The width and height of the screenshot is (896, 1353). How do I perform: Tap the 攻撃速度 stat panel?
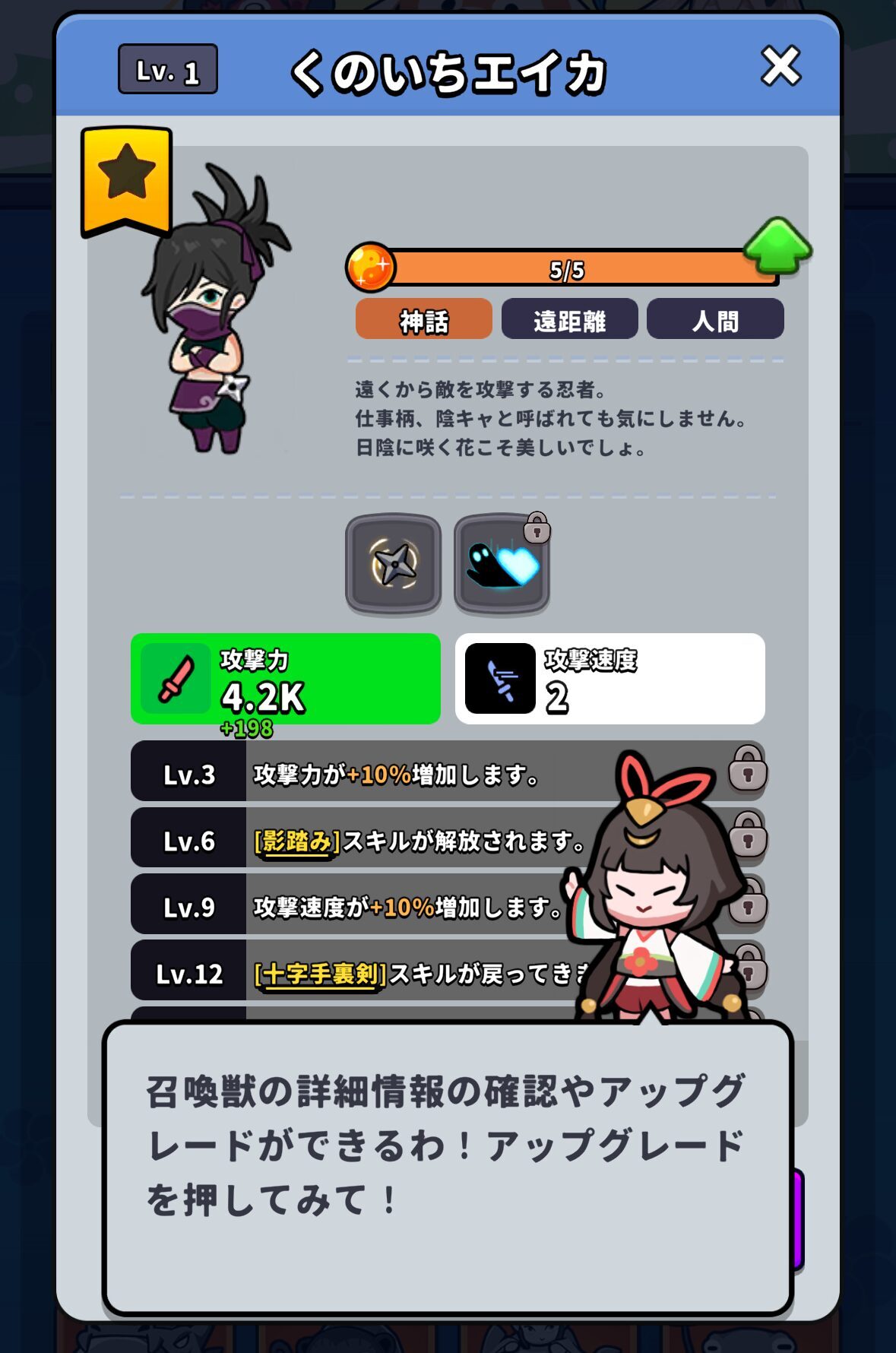tap(609, 679)
